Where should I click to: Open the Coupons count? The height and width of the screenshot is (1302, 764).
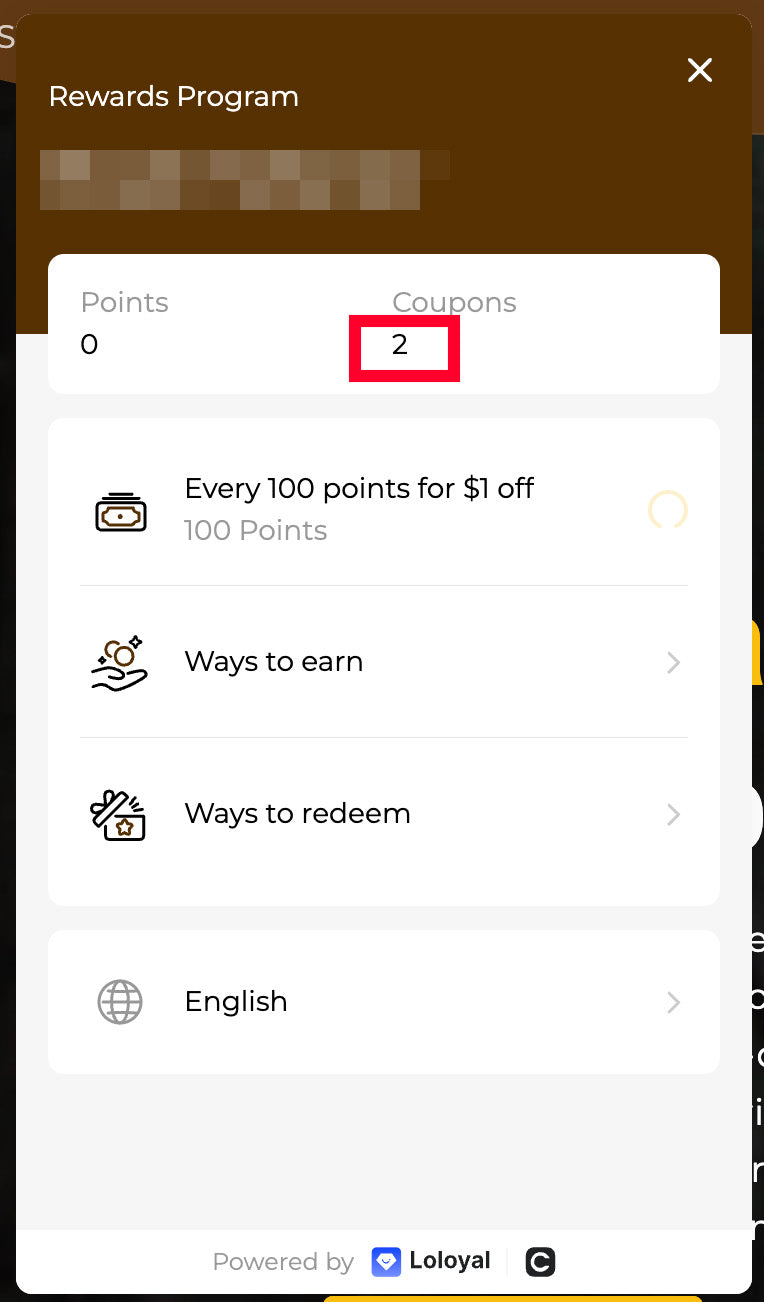tap(402, 346)
